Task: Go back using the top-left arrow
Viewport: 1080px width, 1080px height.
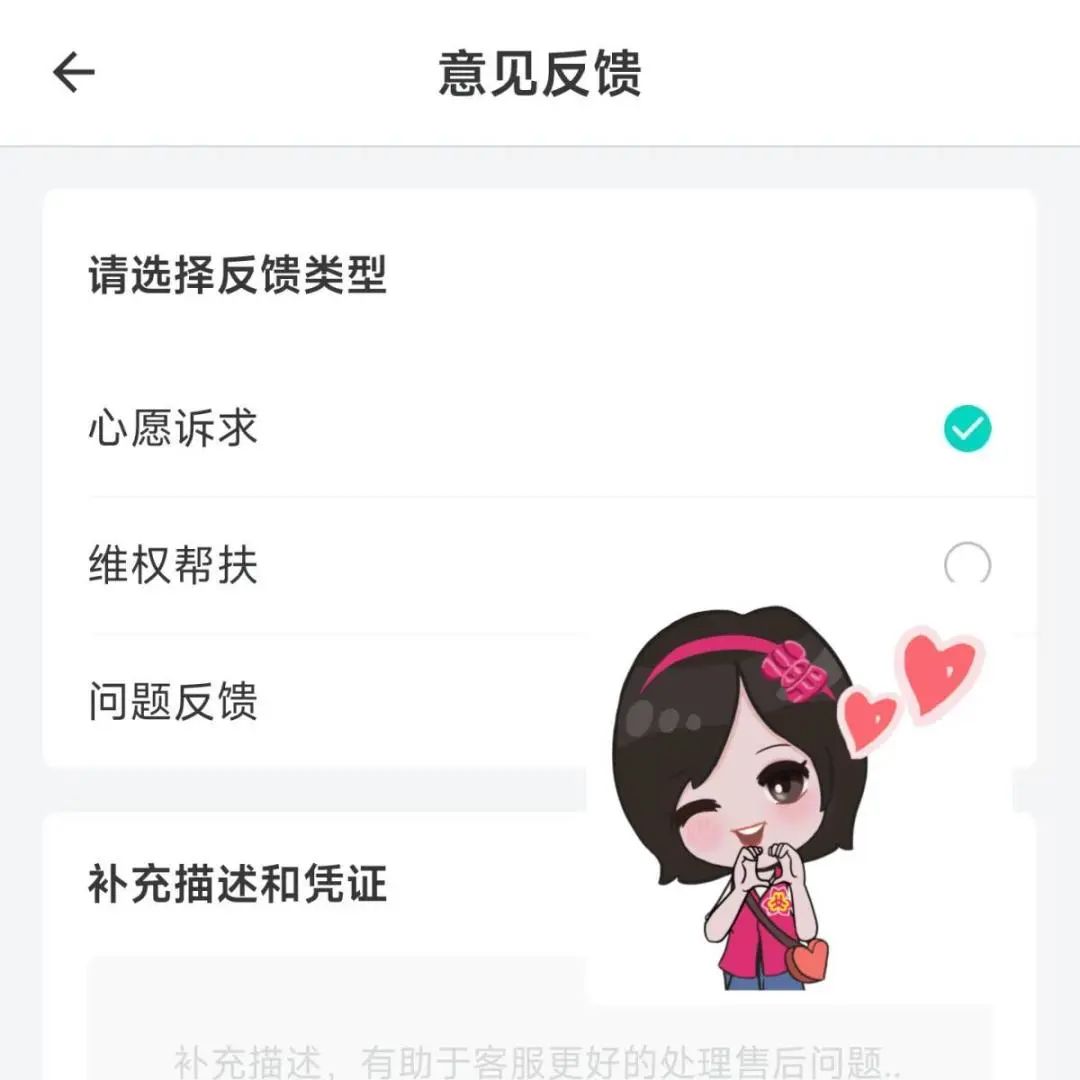Action: tap(74, 73)
